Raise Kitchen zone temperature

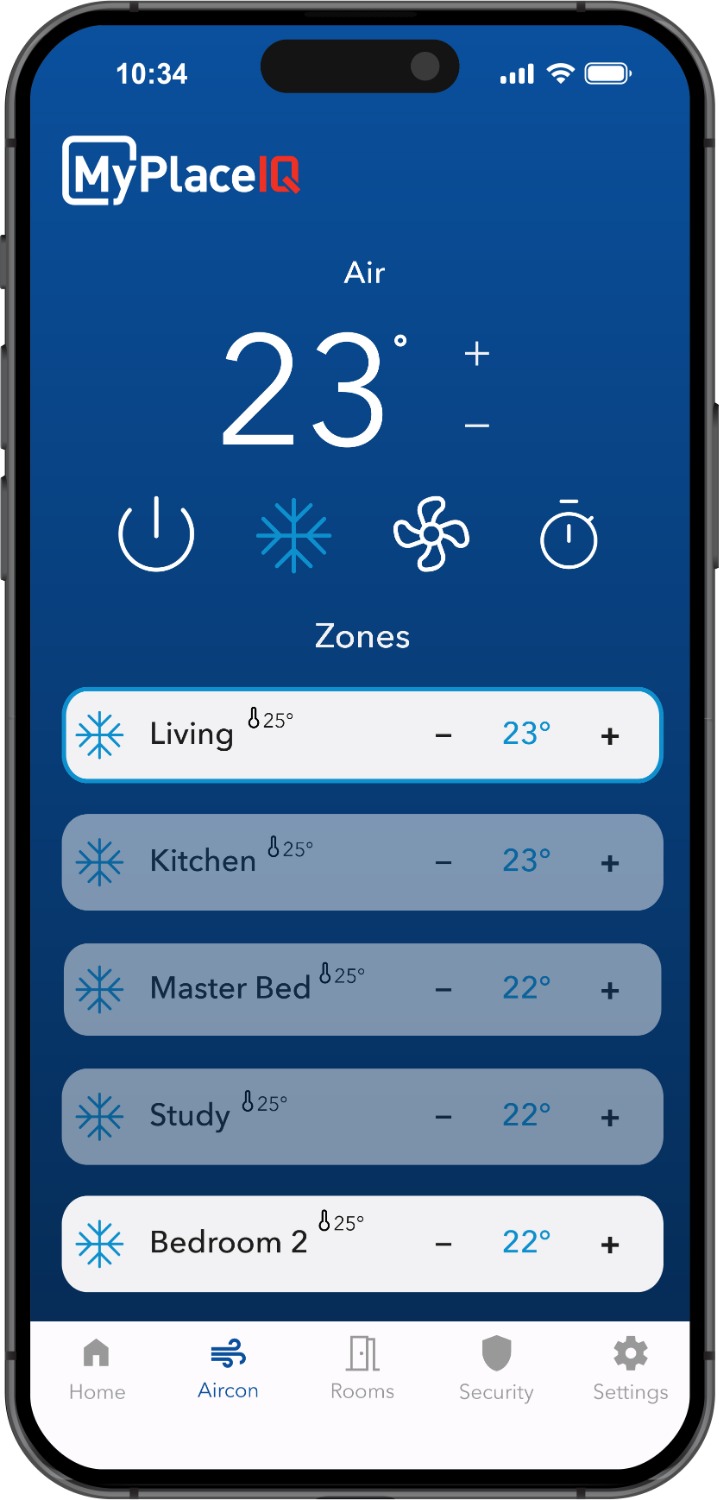pos(610,863)
